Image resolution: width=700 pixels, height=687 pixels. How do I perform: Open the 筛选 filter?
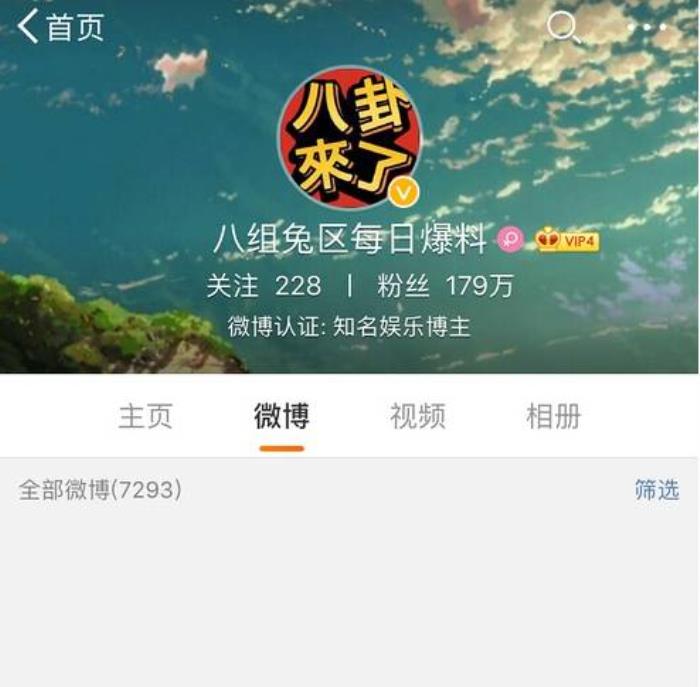pyautogui.click(x=656, y=489)
